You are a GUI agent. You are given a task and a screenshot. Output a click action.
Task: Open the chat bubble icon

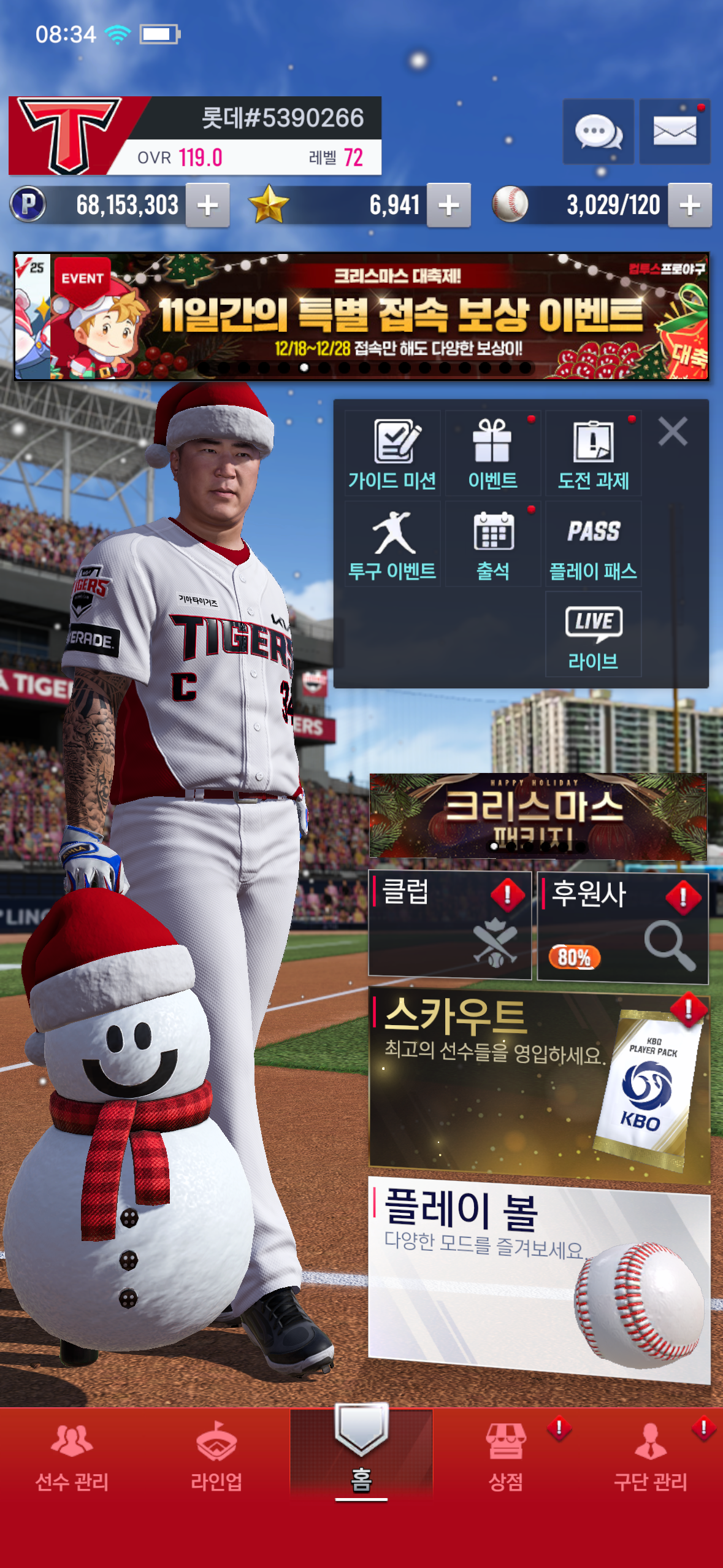coord(598,131)
